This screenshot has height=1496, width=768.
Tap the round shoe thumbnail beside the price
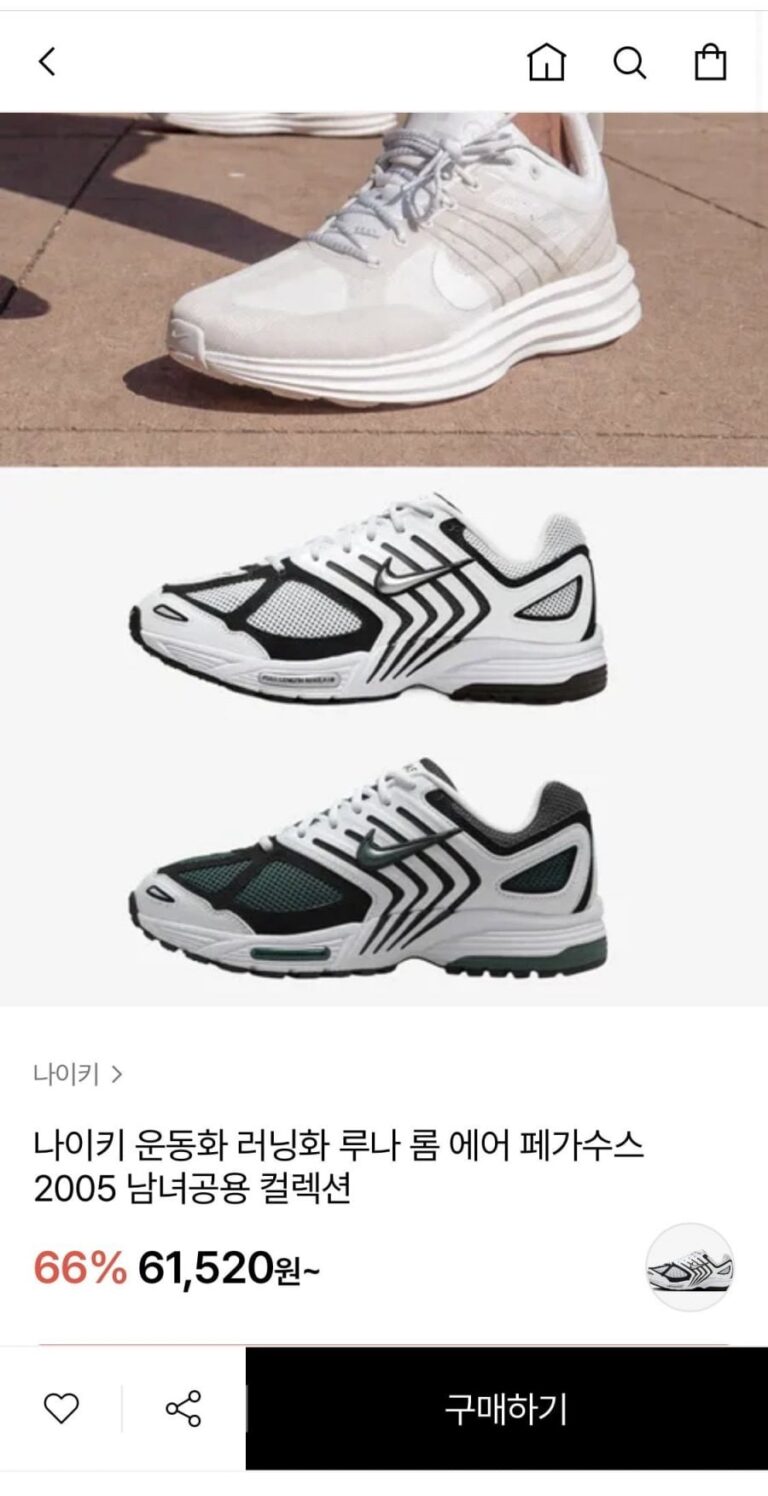(x=689, y=1267)
